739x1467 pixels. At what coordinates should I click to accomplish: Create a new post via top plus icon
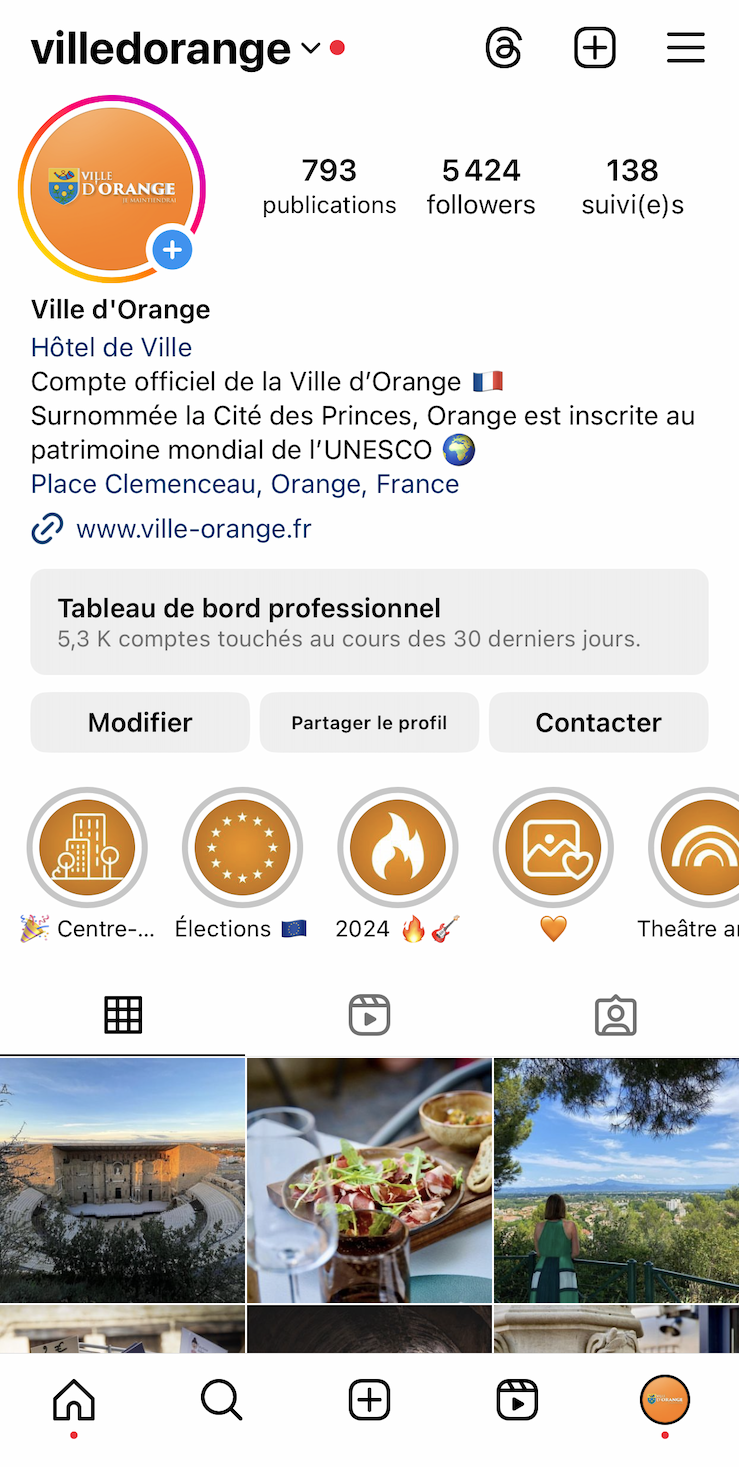click(x=594, y=48)
